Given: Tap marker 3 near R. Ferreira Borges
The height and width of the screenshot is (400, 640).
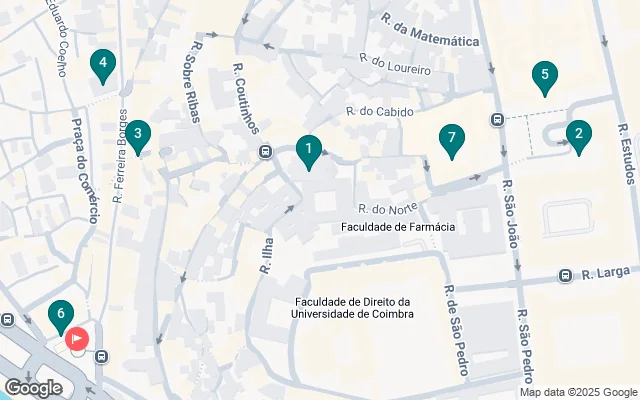Looking at the screenshot, I should point(138,134).
